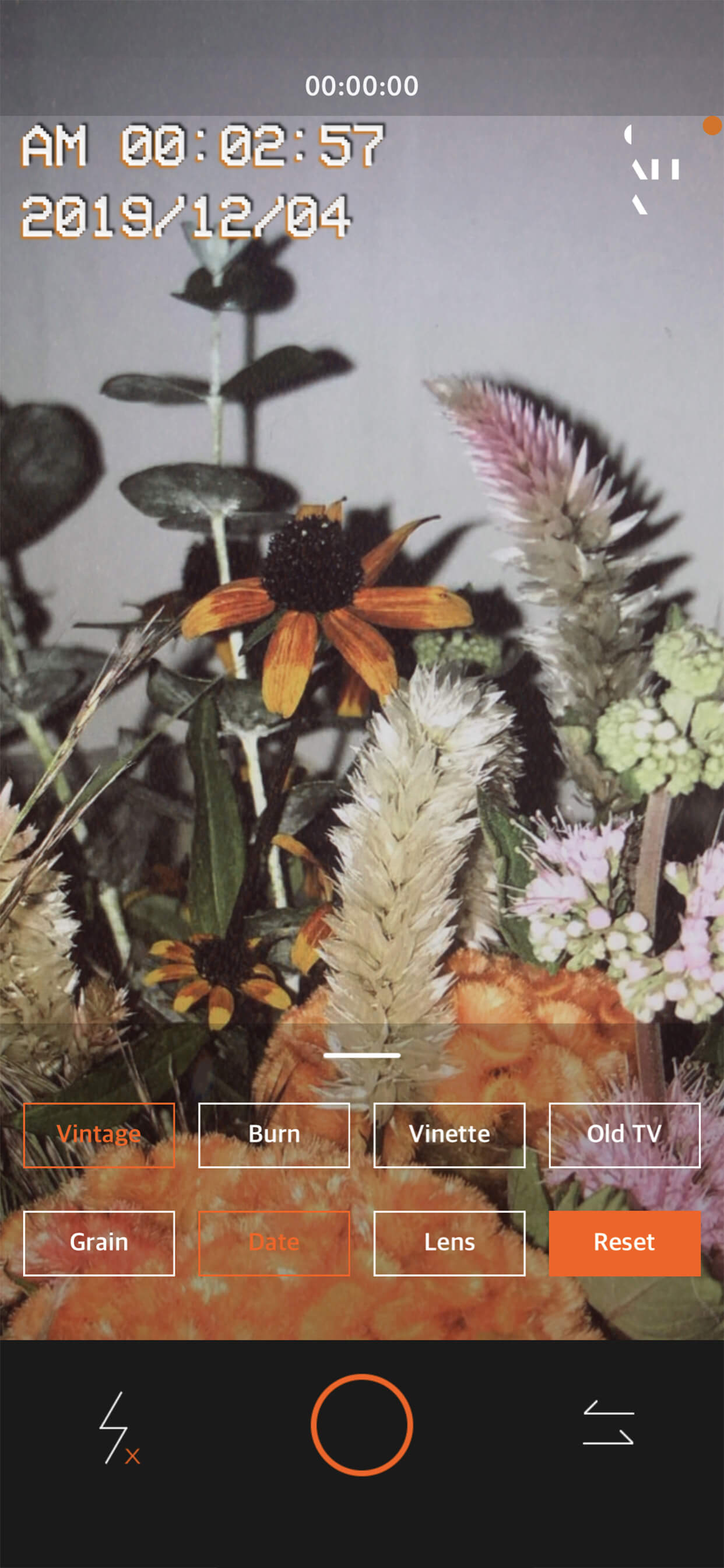Reset all effects
The image size is (724, 1568).
click(x=624, y=1243)
